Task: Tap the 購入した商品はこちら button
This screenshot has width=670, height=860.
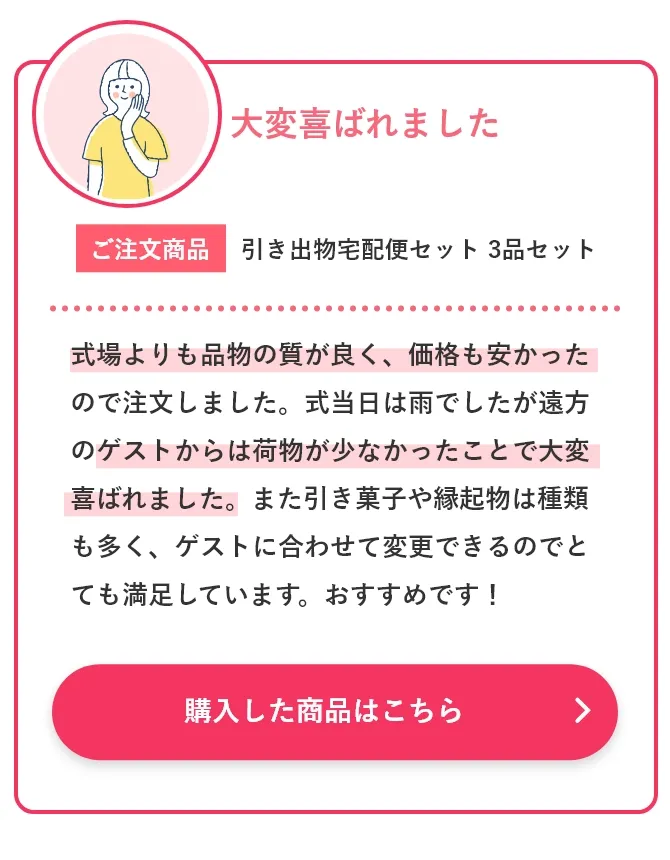Action: (334, 711)
